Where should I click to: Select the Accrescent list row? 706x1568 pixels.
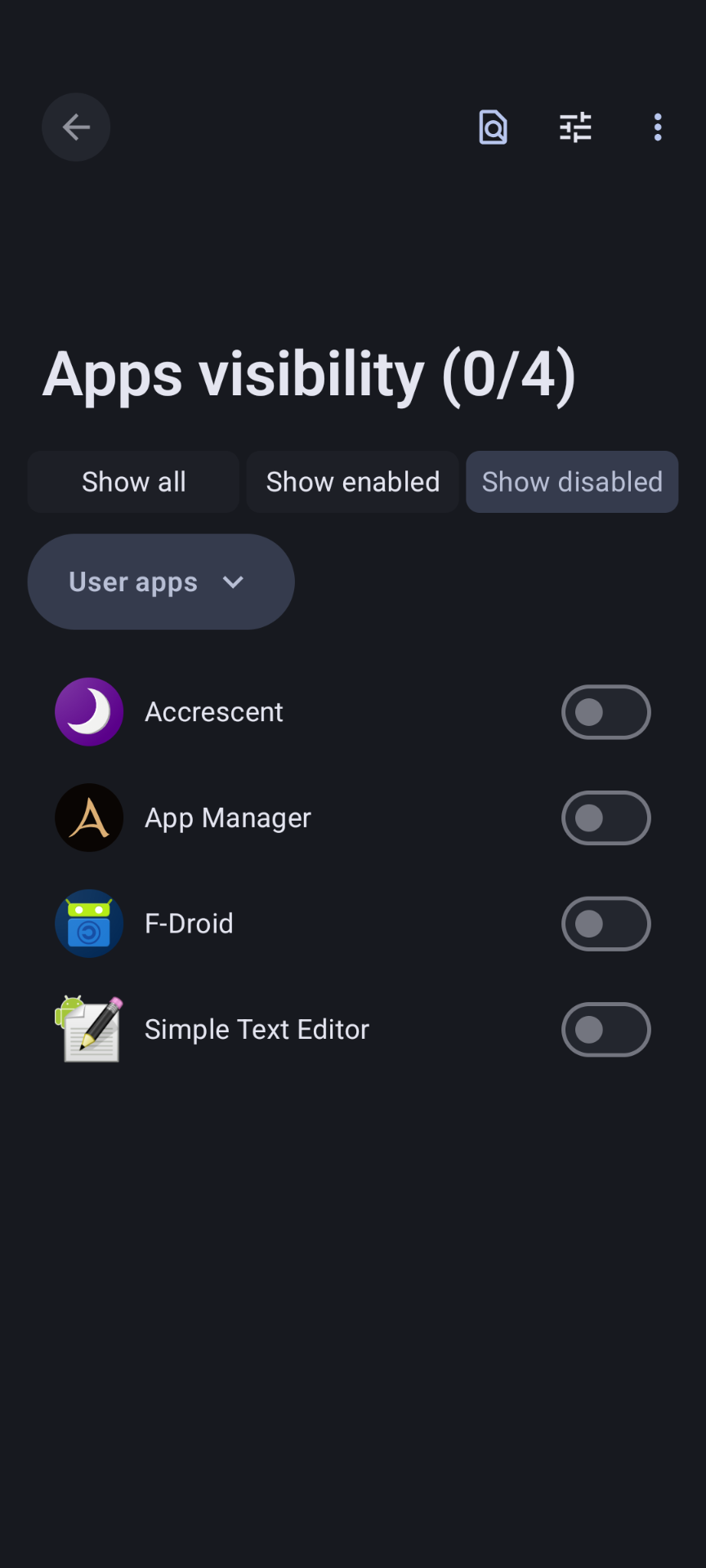tap(327, 711)
